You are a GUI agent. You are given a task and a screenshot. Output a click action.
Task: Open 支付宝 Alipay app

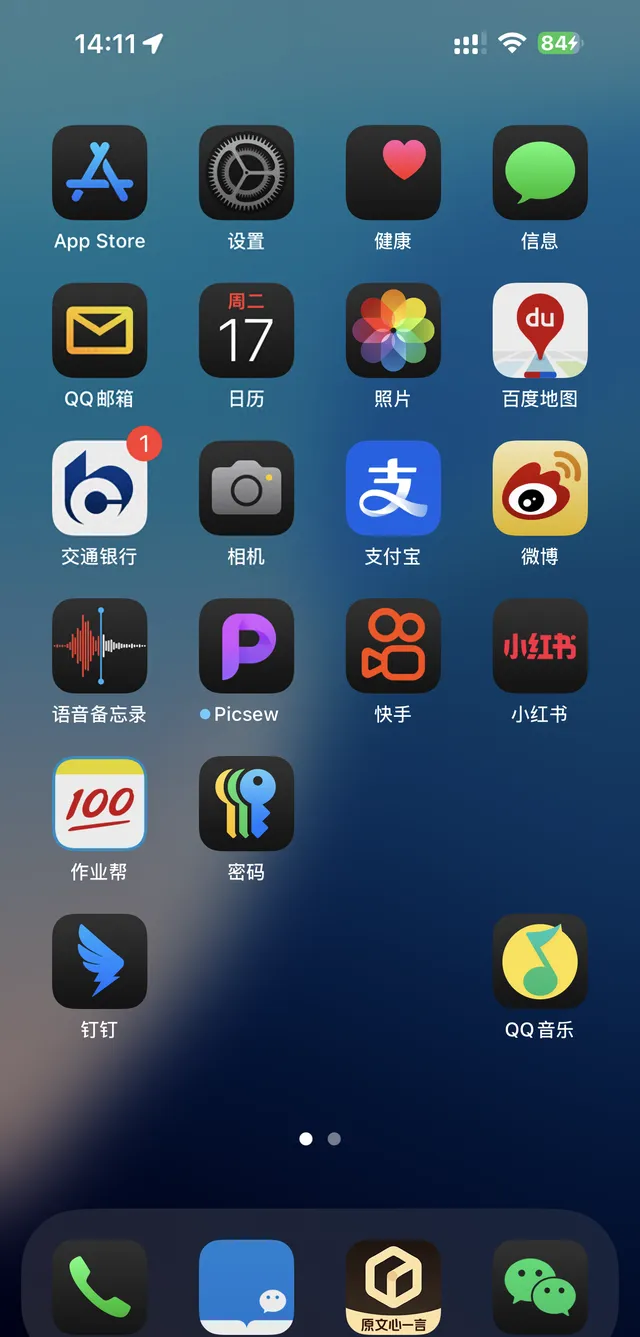click(x=393, y=488)
